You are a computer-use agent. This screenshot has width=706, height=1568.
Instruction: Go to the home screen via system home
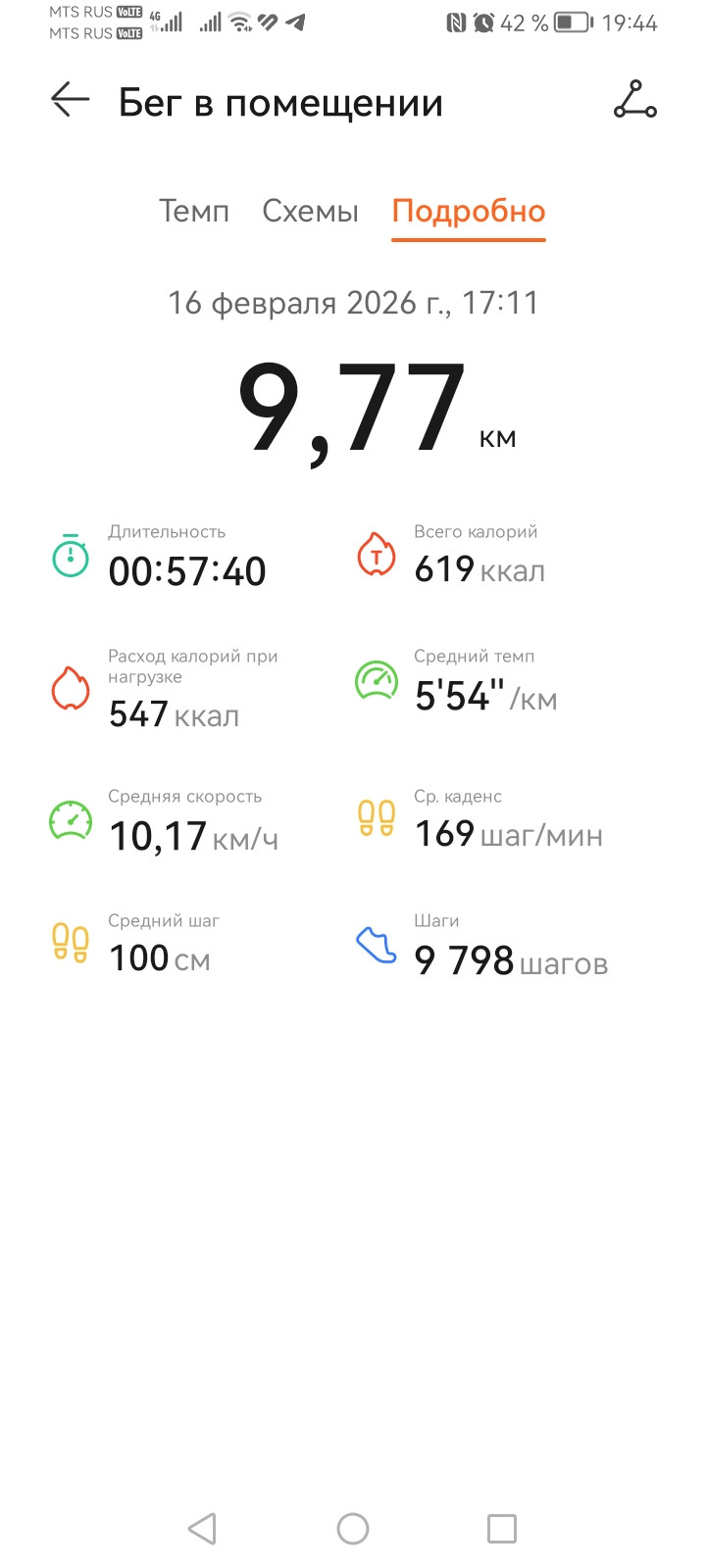(353, 1529)
